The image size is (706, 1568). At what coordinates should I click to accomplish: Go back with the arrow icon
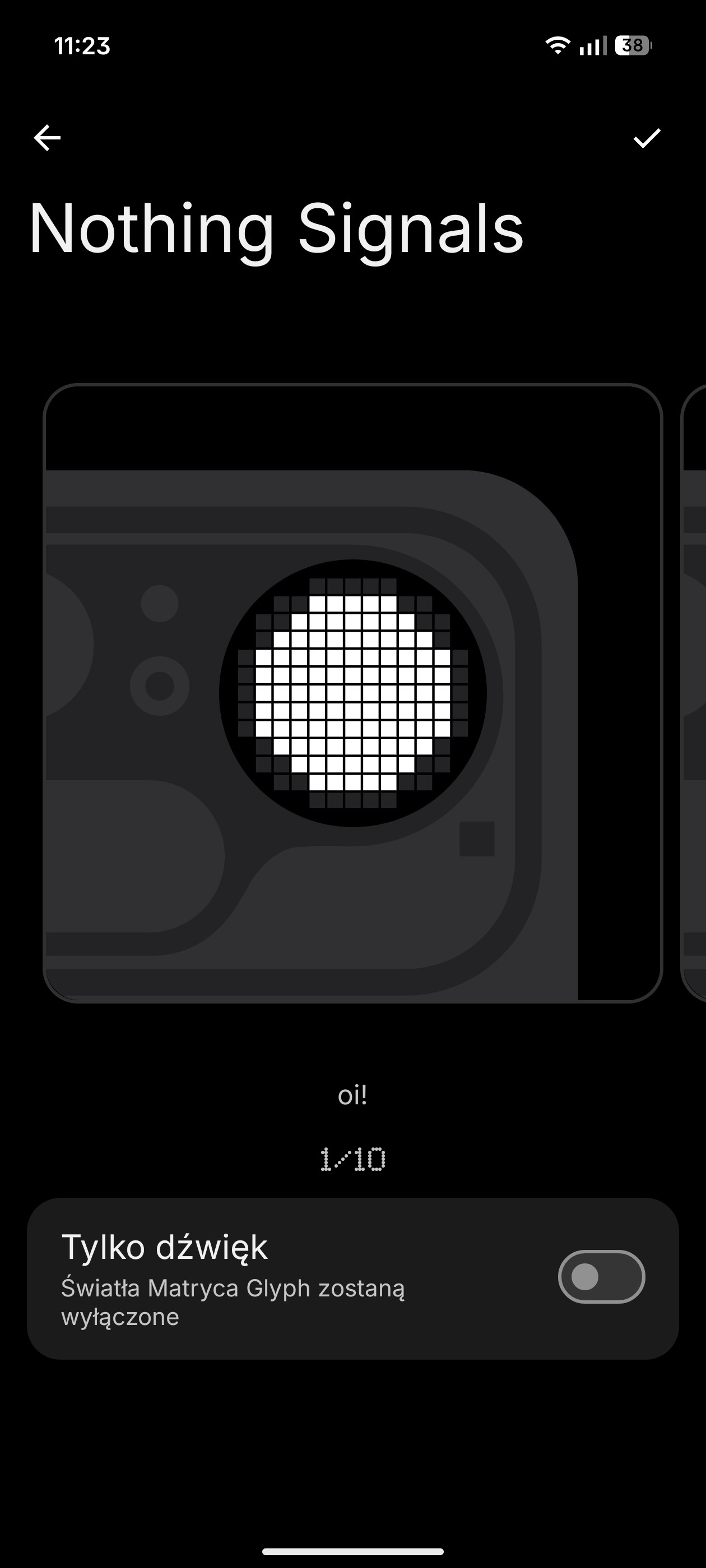point(47,138)
